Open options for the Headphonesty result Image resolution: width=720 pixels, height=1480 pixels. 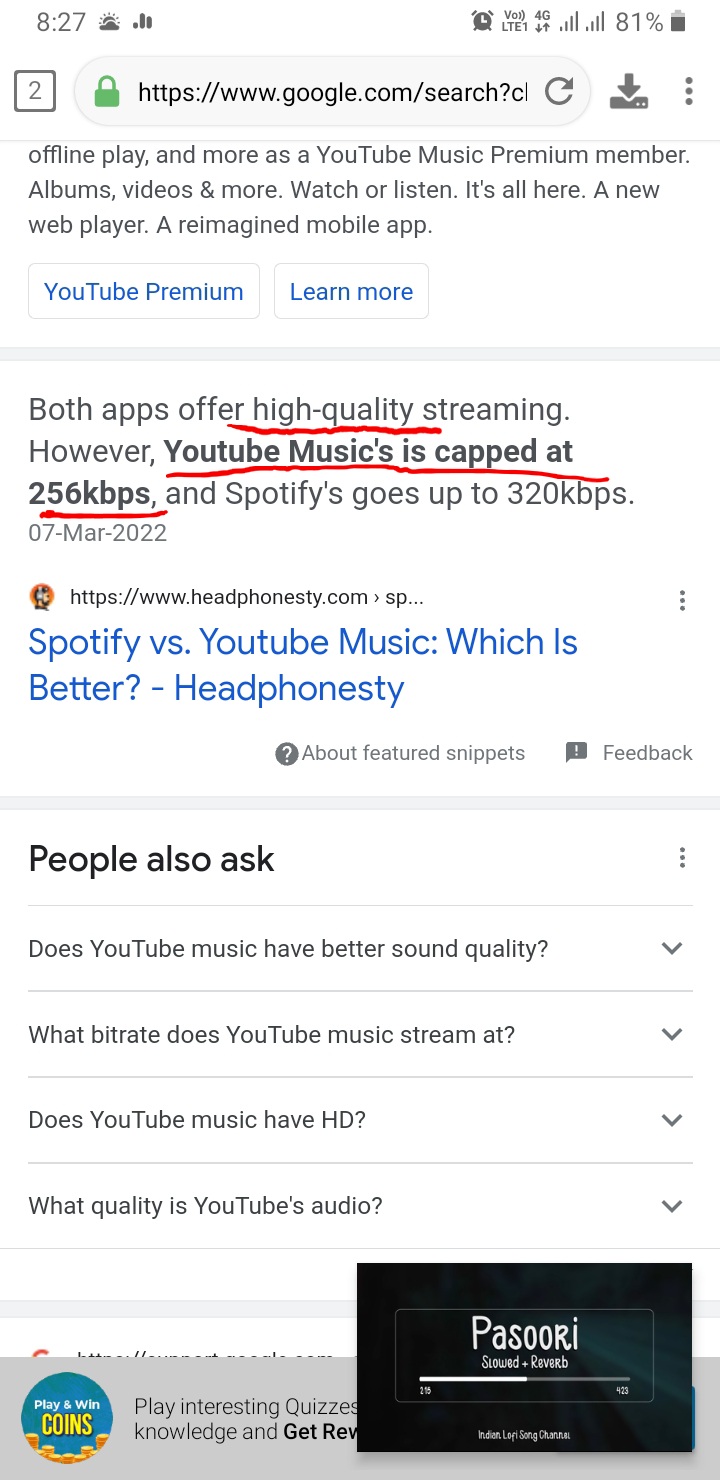682,600
